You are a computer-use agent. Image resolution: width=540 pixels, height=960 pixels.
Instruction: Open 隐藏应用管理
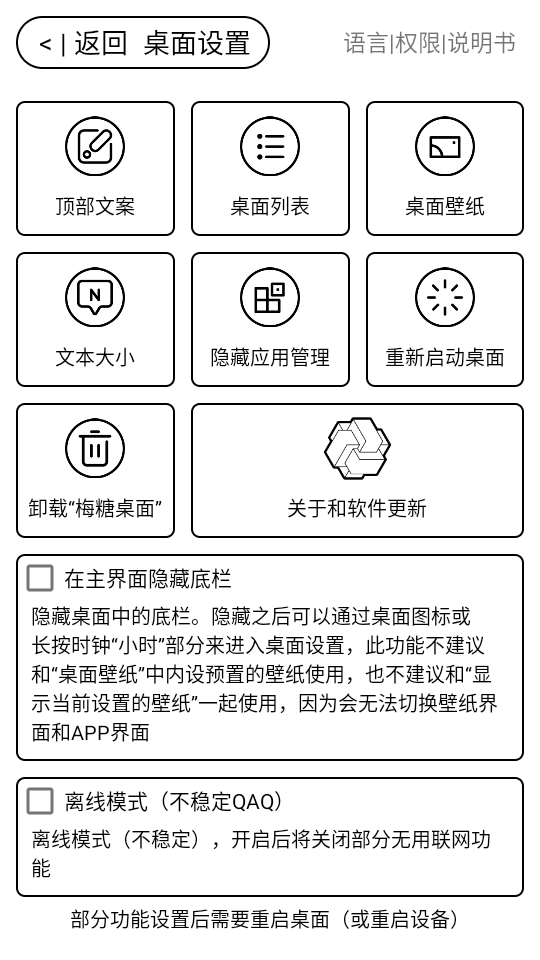coord(270,320)
